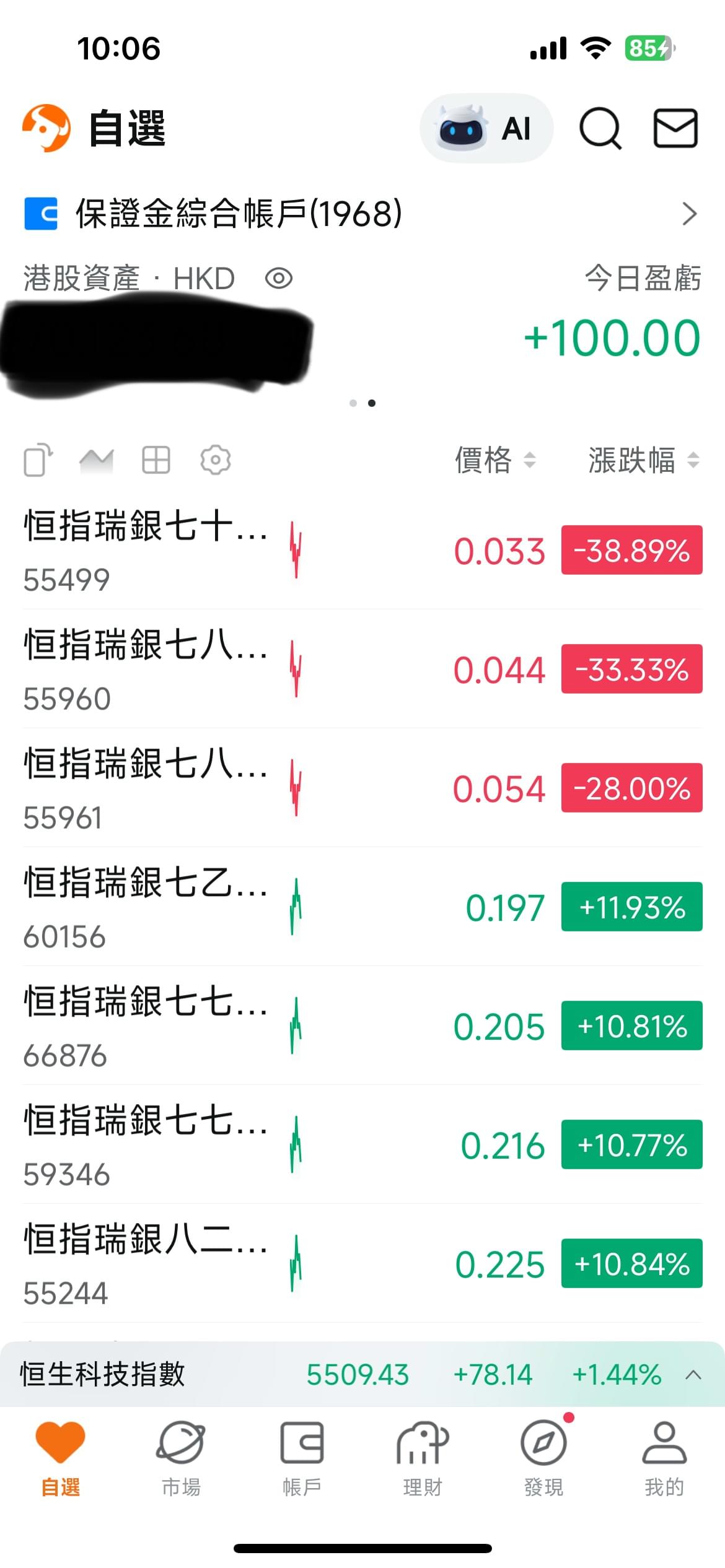Viewport: 725px width, 1568px height.
Task: Toggle the eye icon to hide assets
Action: coord(279,279)
